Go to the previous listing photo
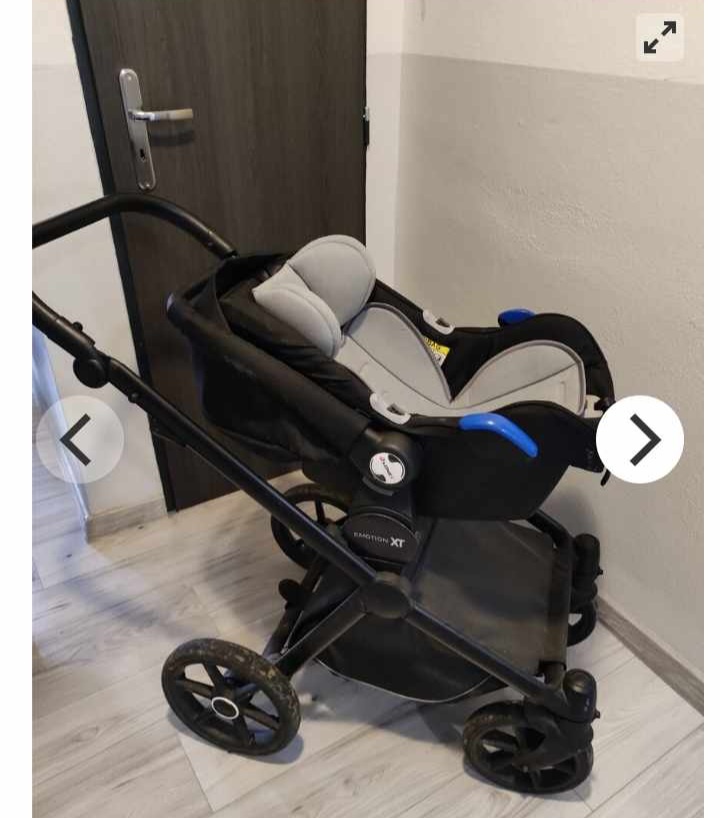The width and height of the screenshot is (720, 818). point(80,439)
